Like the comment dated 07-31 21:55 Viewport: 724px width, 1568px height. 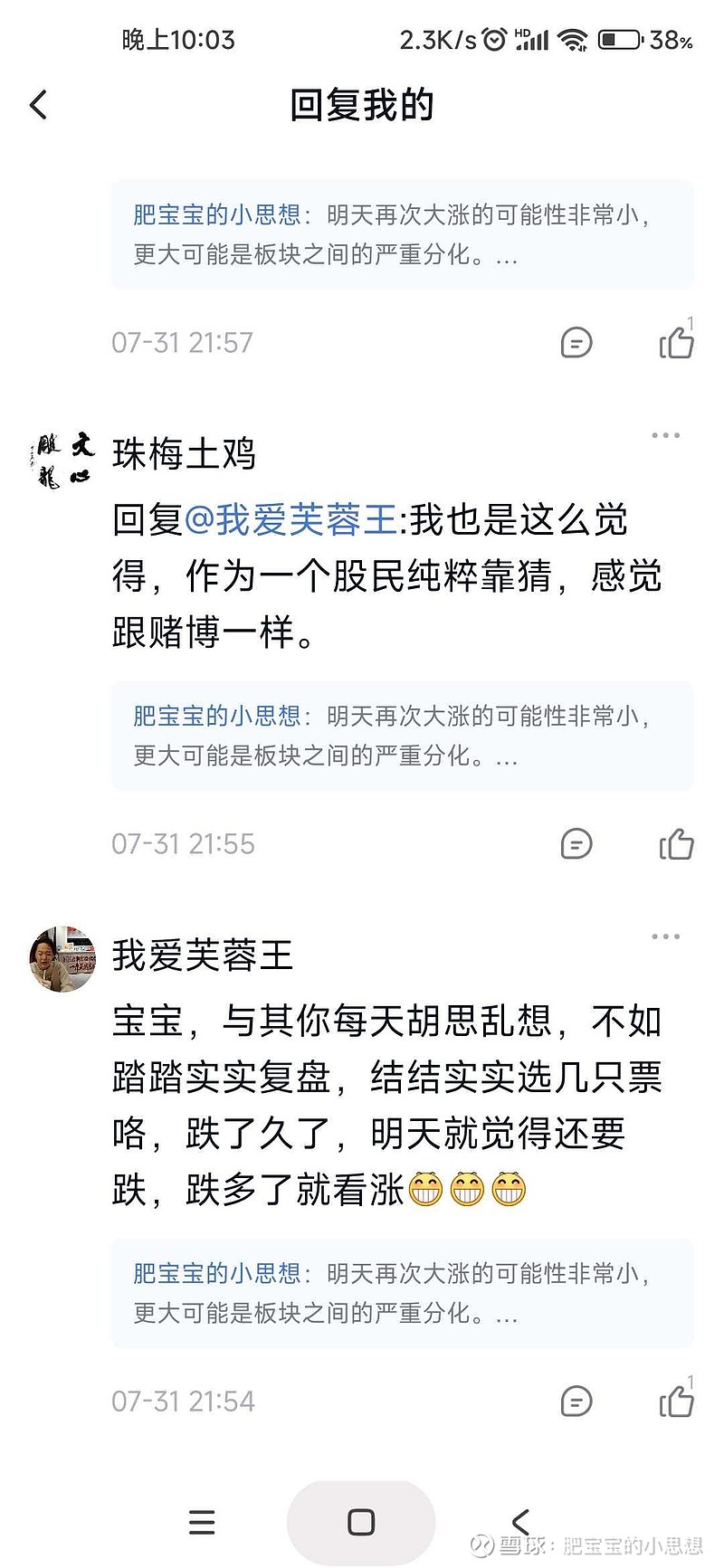[x=676, y=843]
